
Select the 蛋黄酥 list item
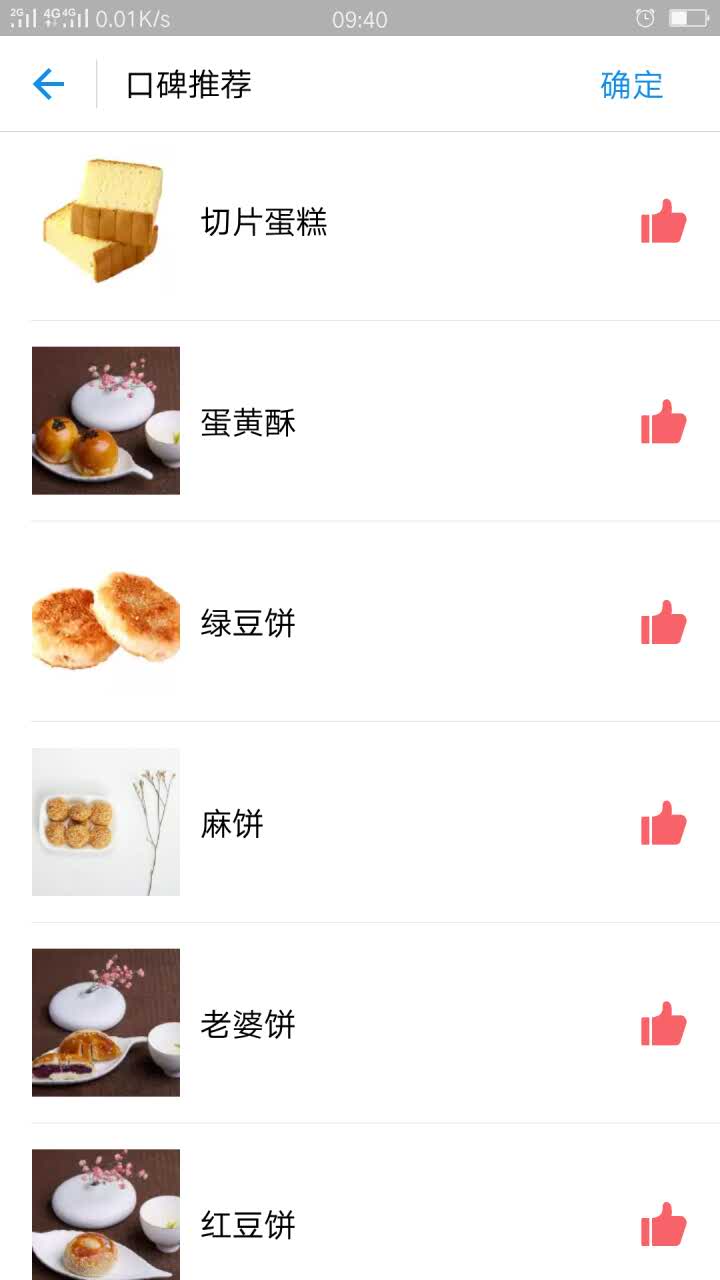249,423
